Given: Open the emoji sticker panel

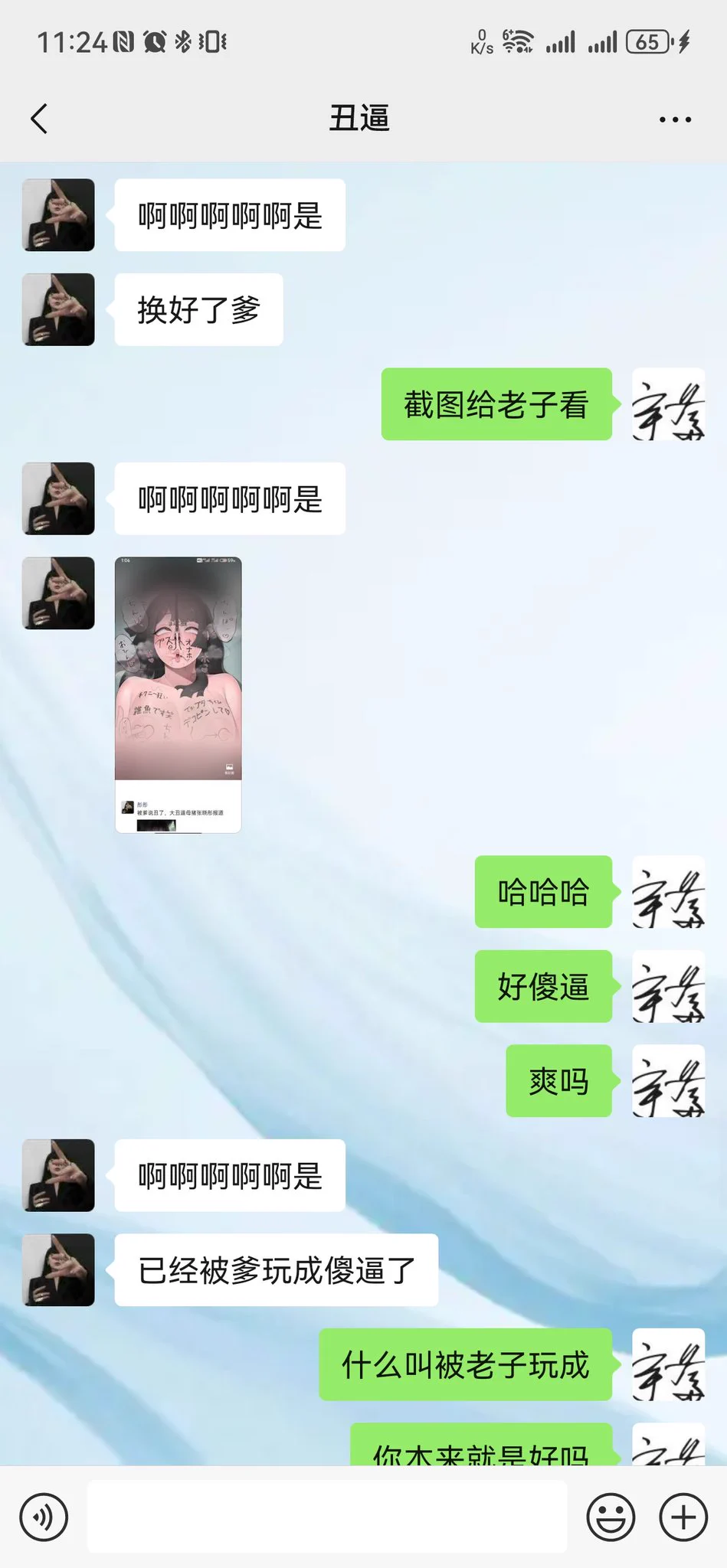Looking at the screenshot, I should (611, 1517).
